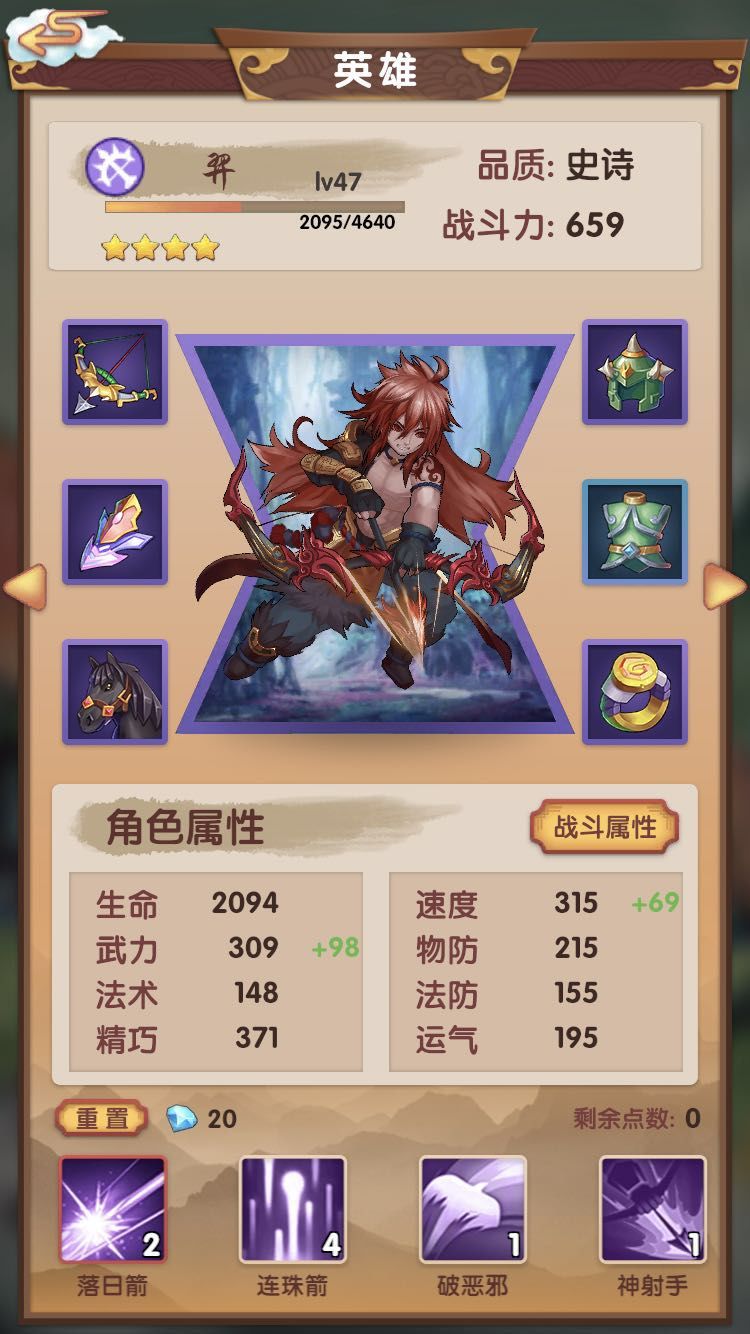750x1334 pixels.
Task: Select the 连珠箭 skill
Action: [x=292, y=1210]
